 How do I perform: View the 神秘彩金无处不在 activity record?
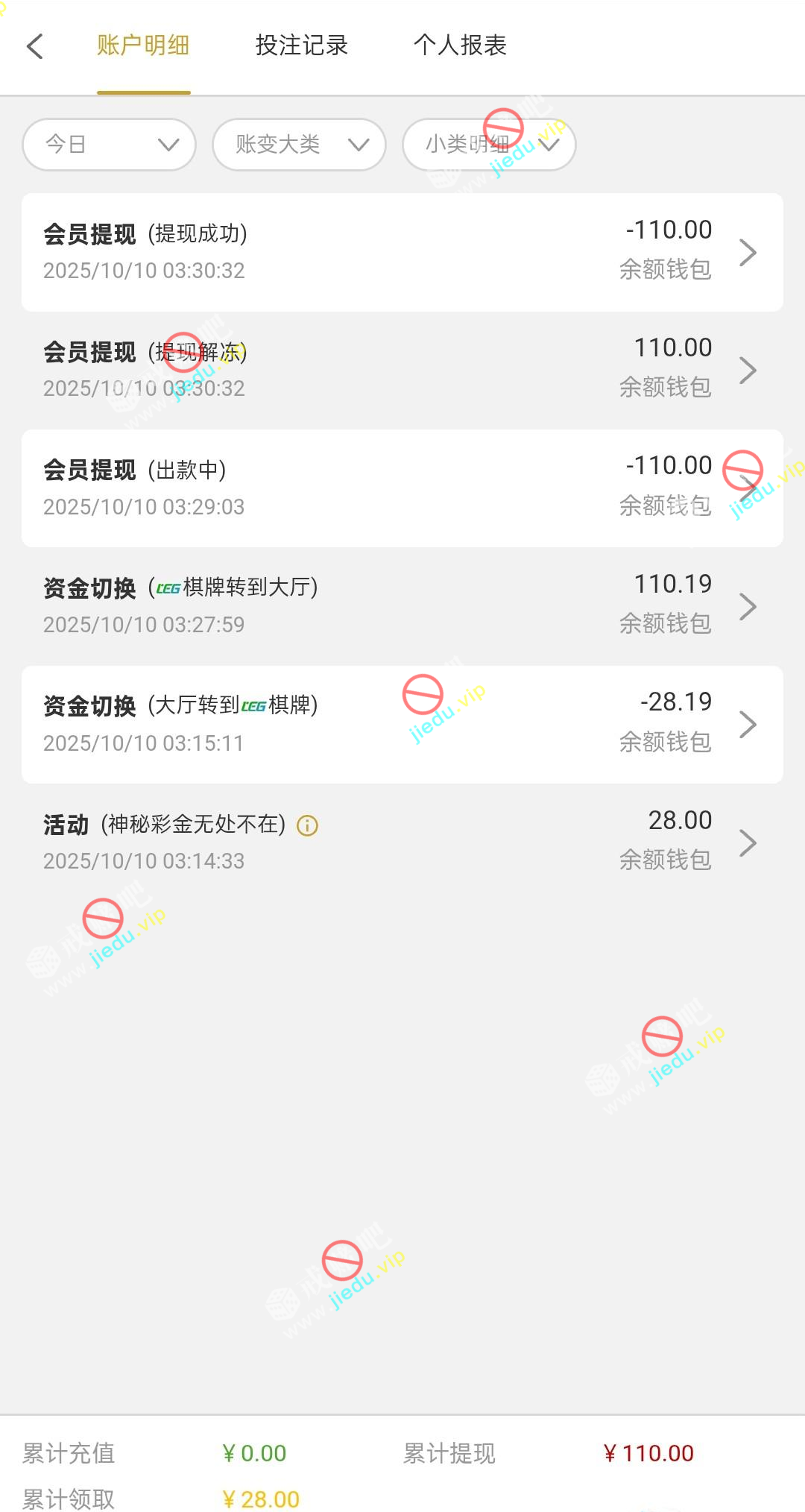[402, 842]
